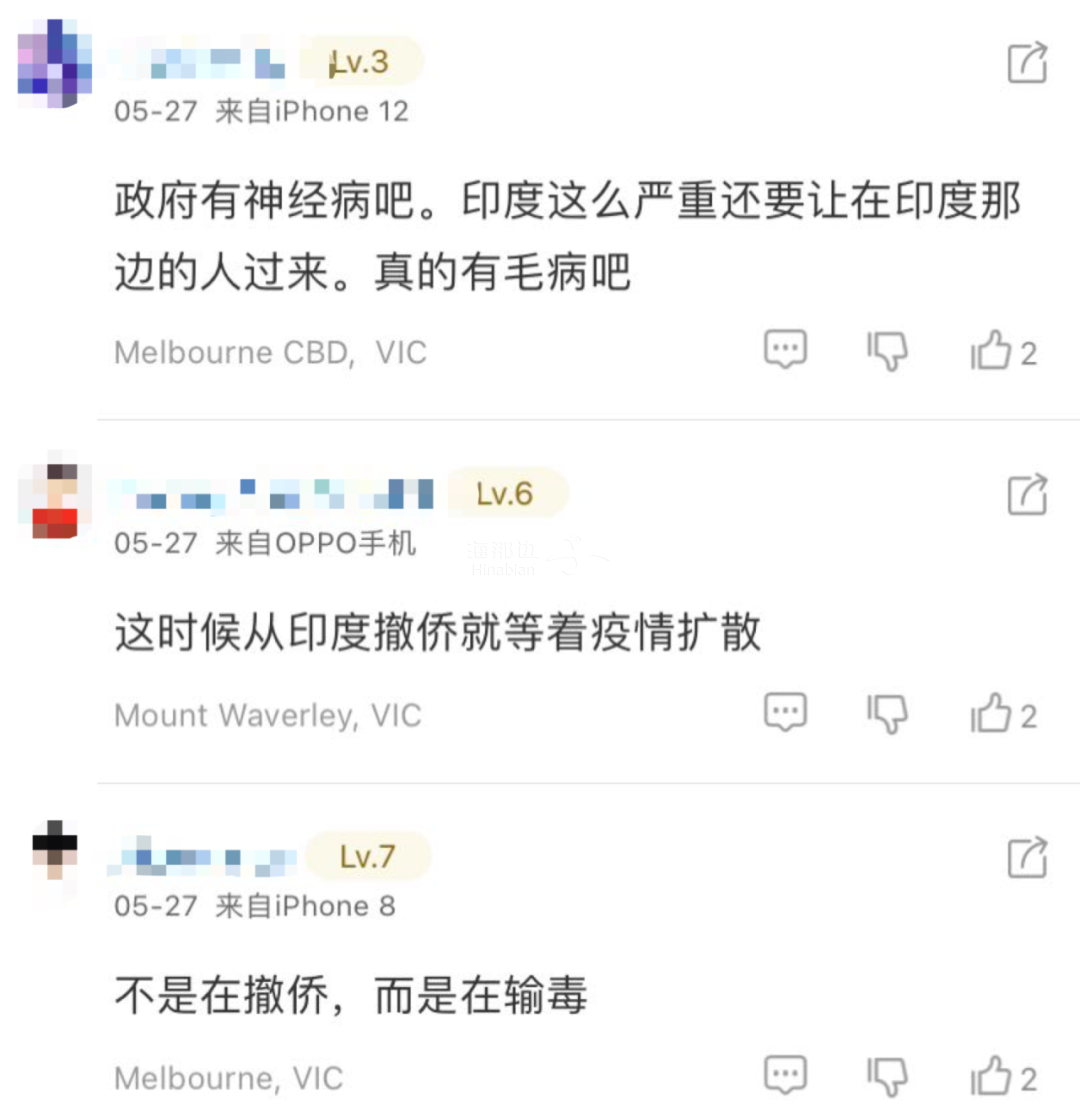Share the Lv.3 user's comment
Image resolution: width=1080 pixels, height=1112 pixels.
1027,64
